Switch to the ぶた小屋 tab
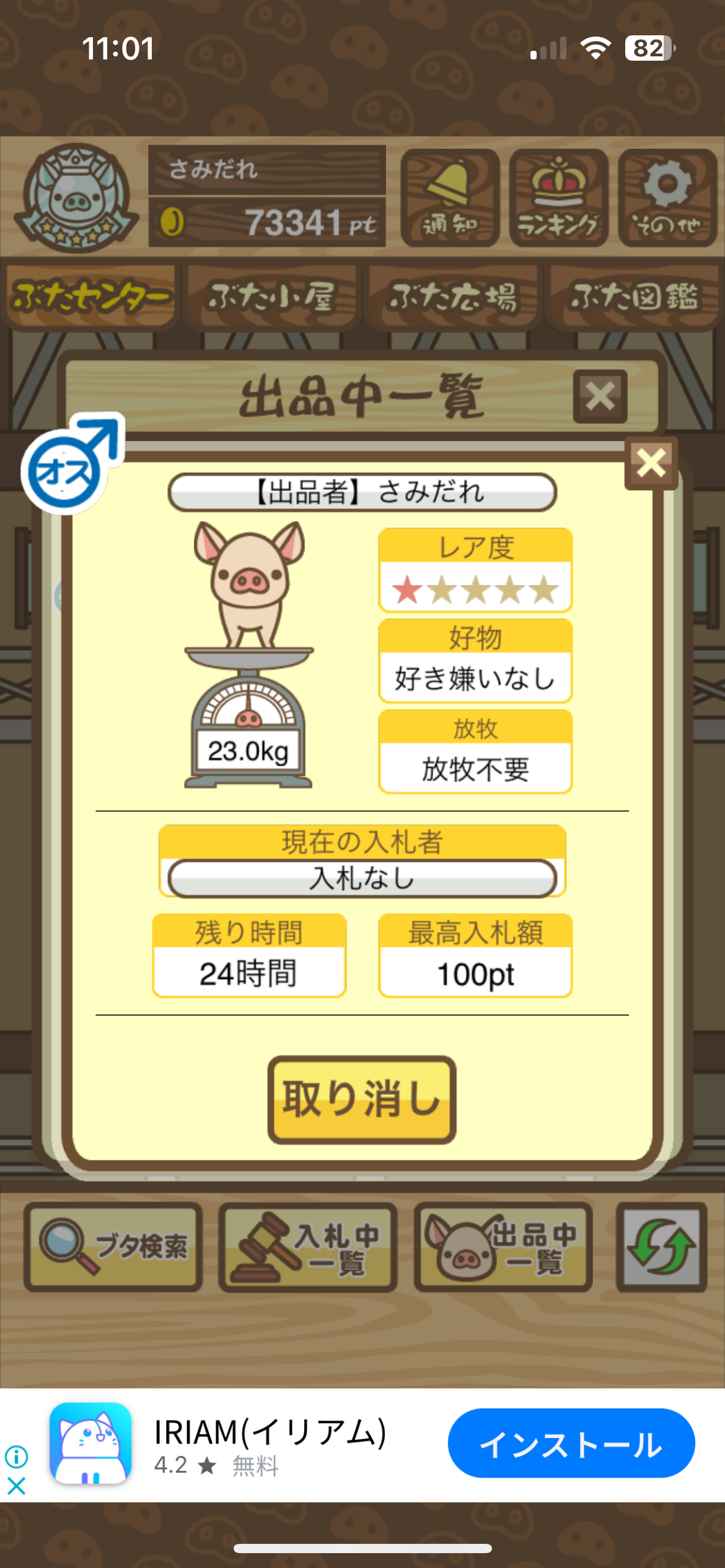The height and width of the screenshot is (1568, 725). pos(271,297)
